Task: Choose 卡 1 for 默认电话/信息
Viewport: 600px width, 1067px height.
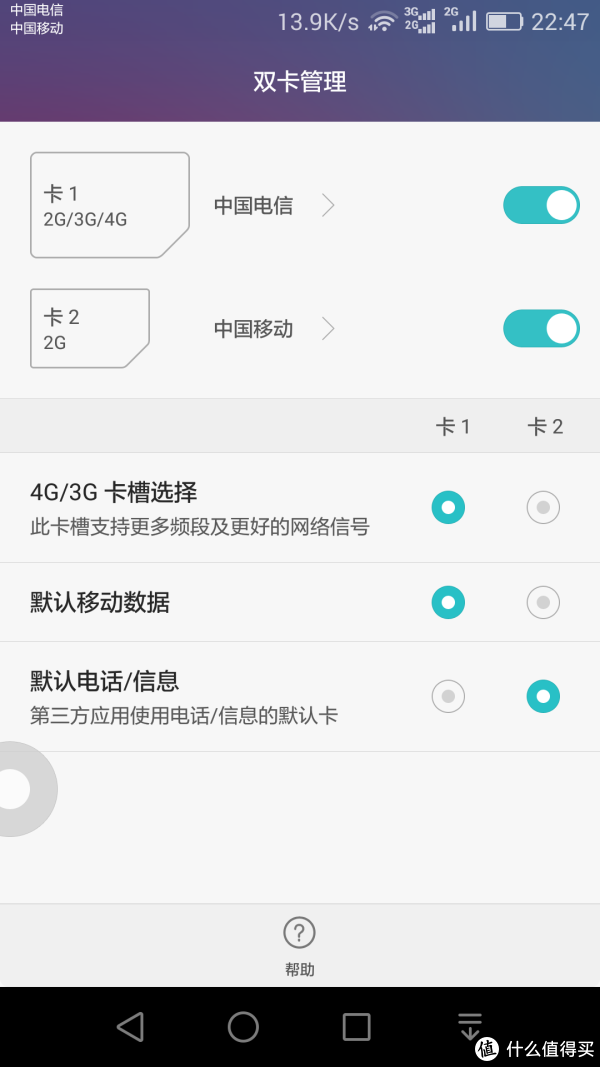Action: point(448,696)
